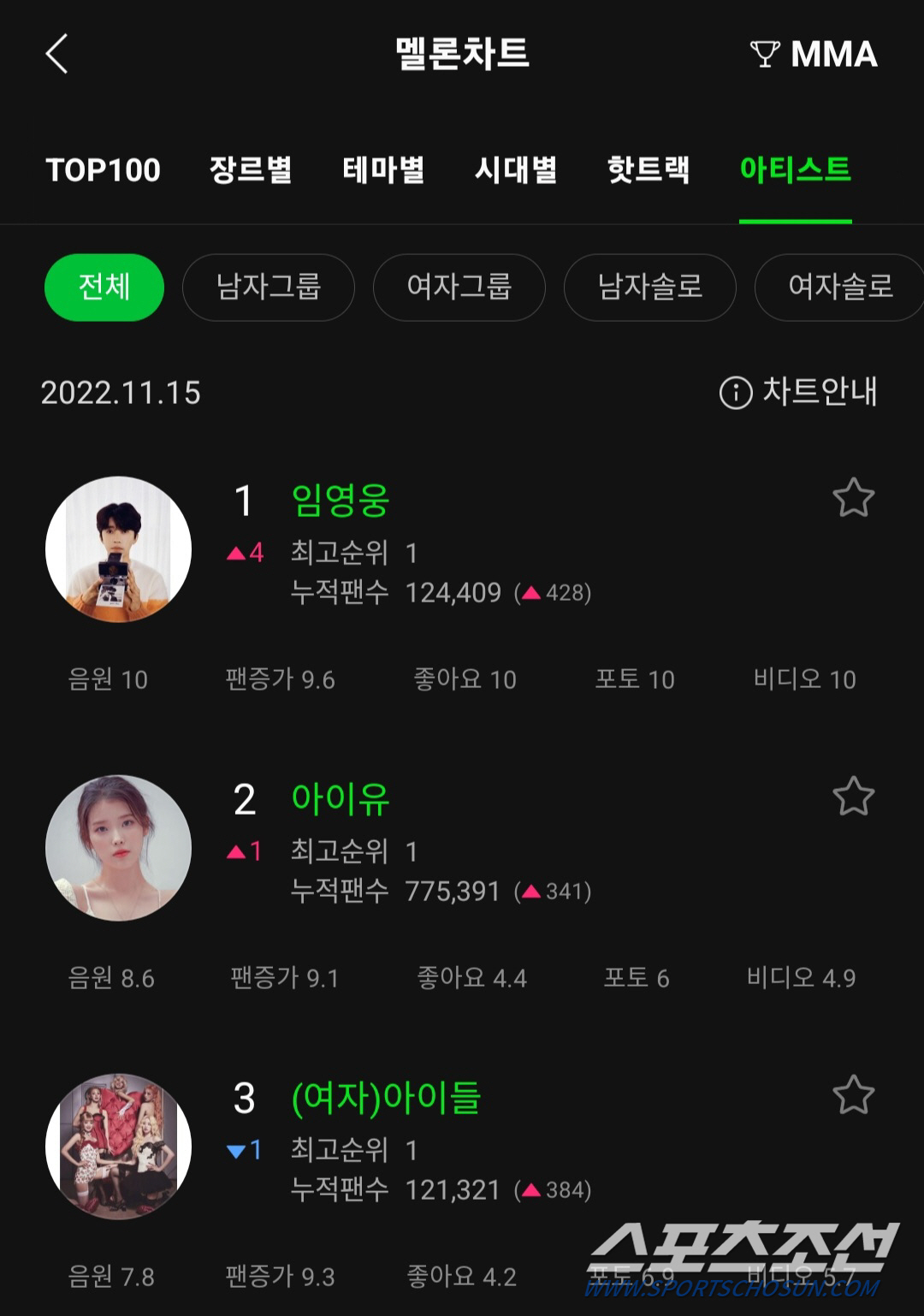Go back using the top-left arrow
Image resolution: width=924 pixels, height=1316 pixels.
[56, 54]
